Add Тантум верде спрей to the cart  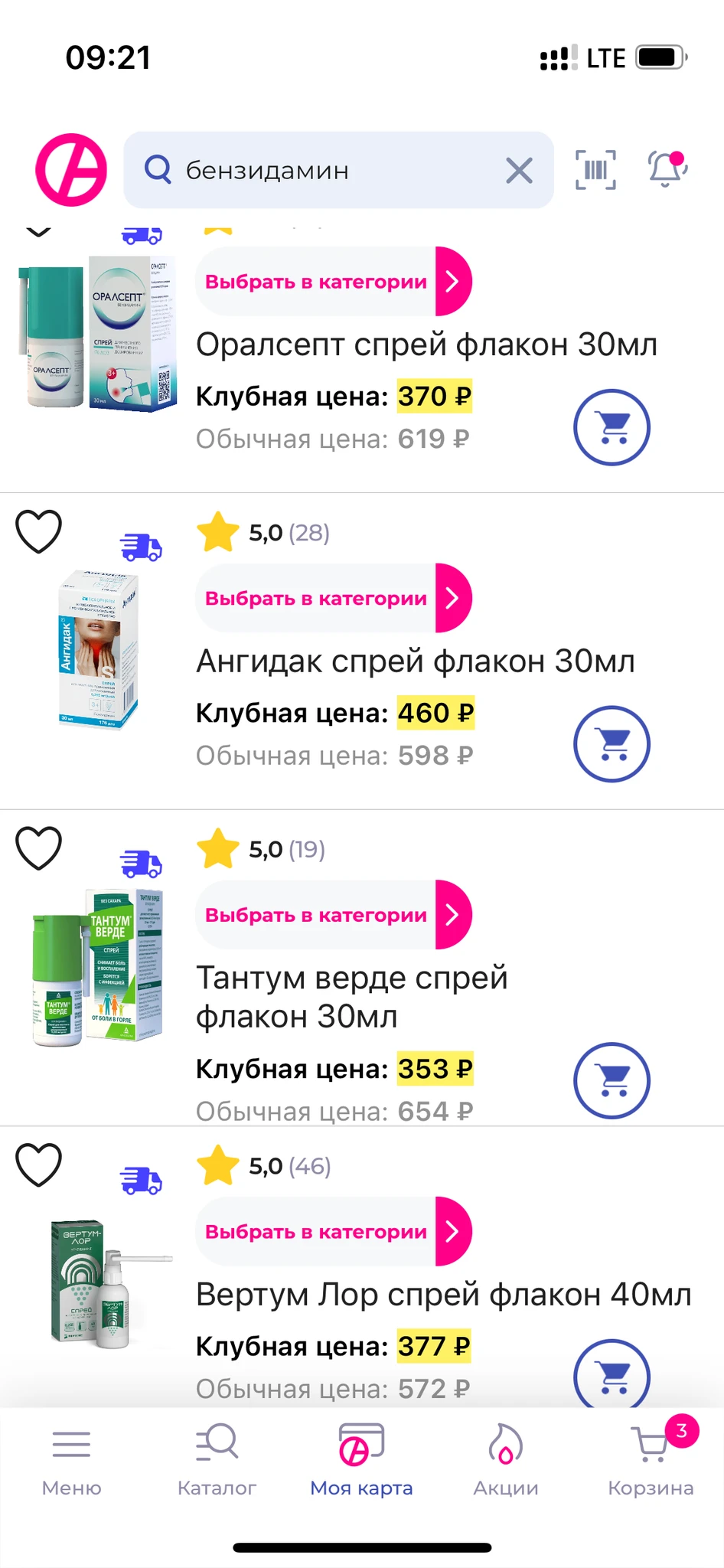pos(611,1080)
